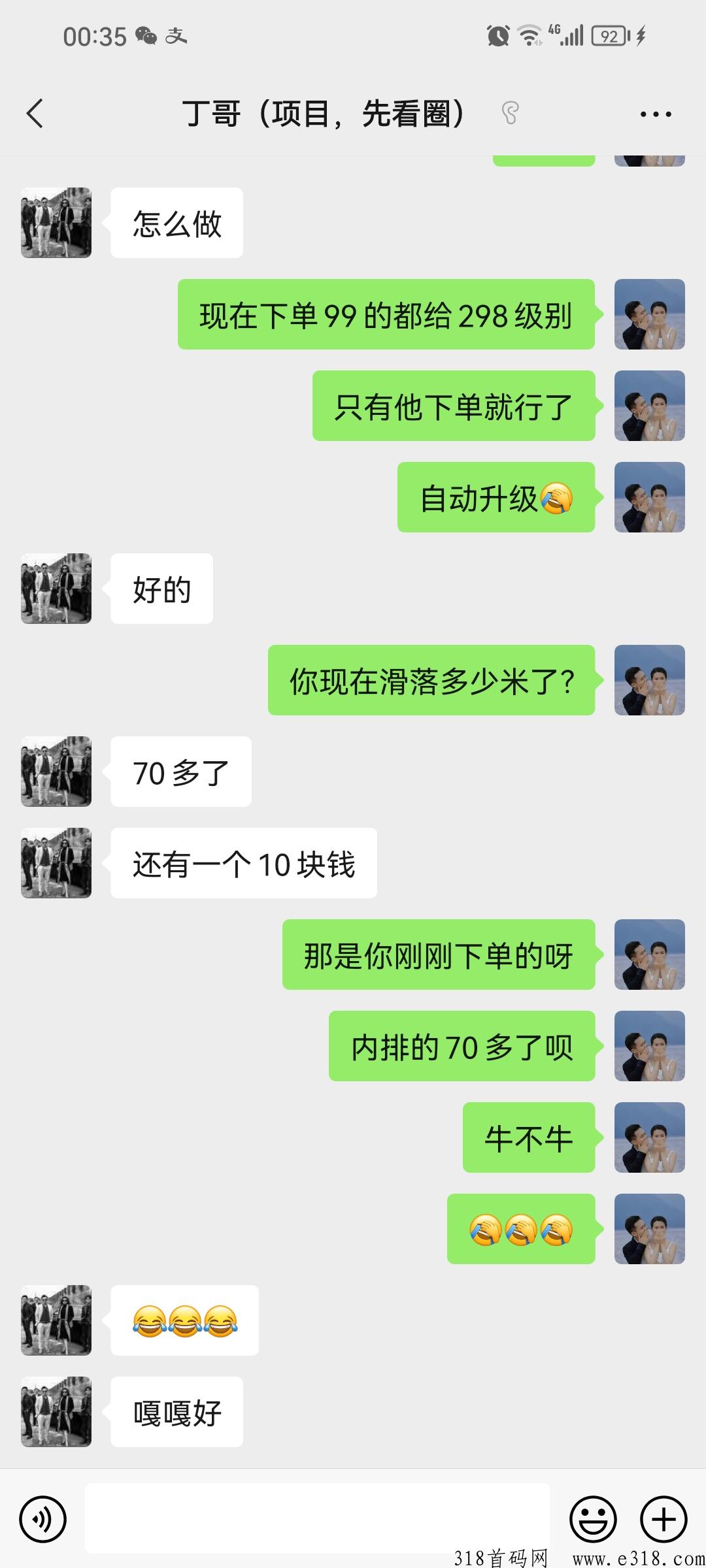The width and height of the screenshot is (706, 1568).
Task: Open the WeChat notification icon in status bar
Action: coord(145,36)
